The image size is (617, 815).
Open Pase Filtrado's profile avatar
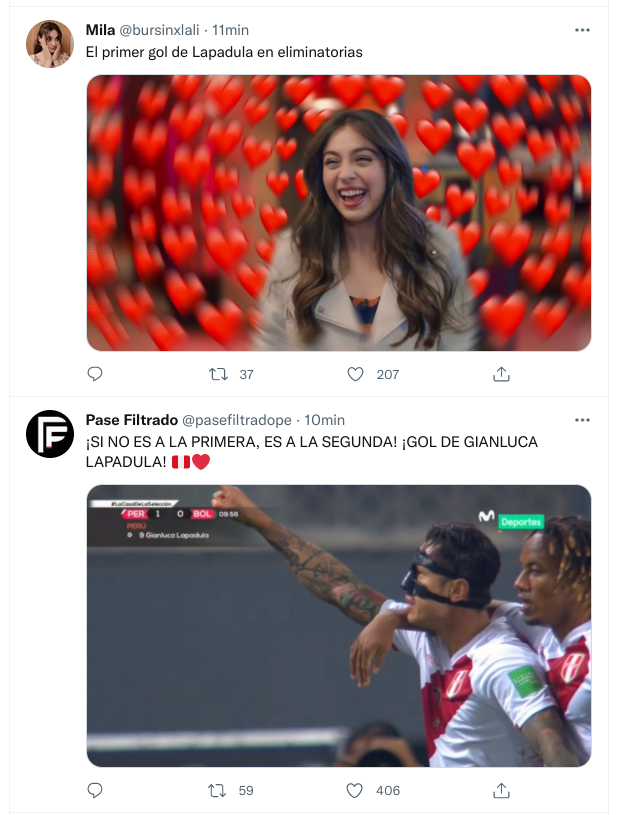(49, 434)
